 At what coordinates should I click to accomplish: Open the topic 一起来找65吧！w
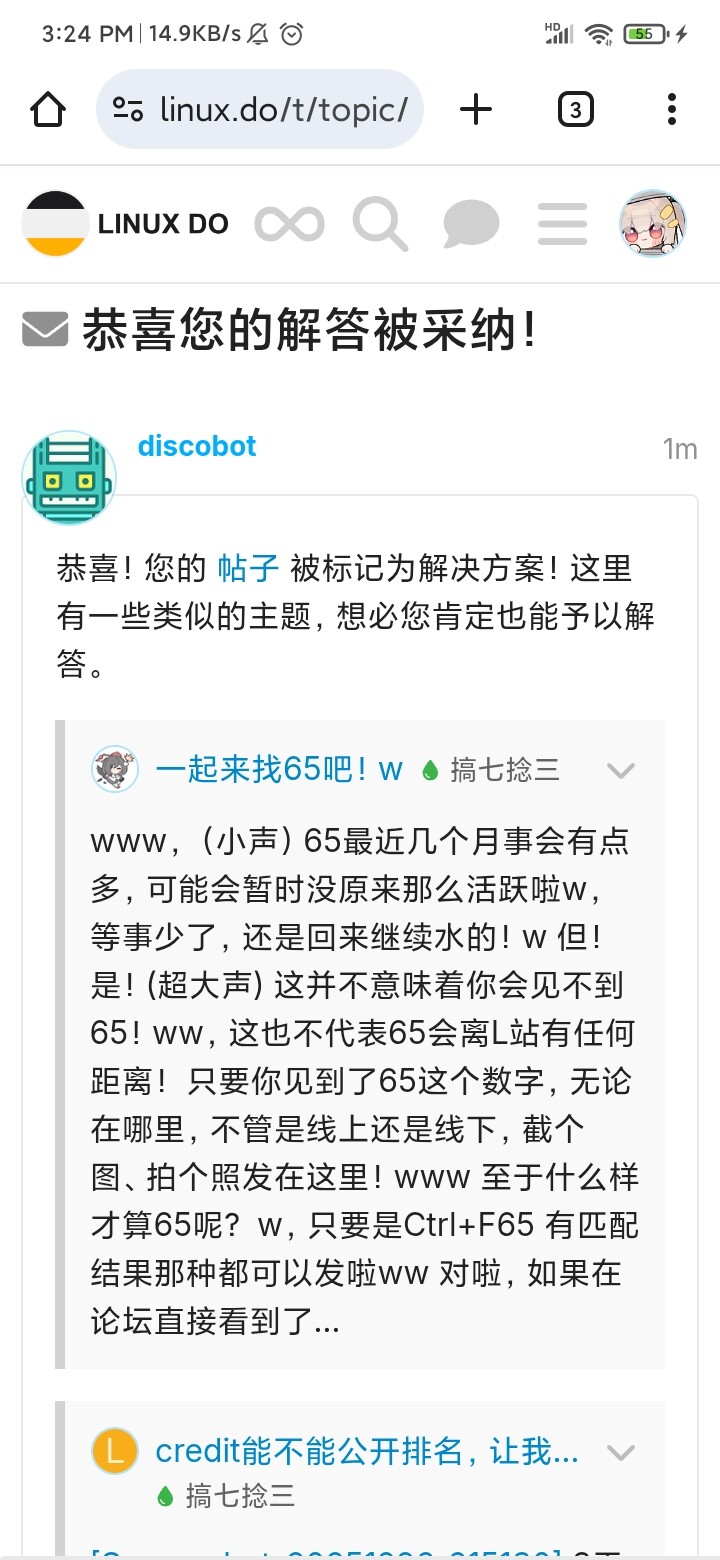pos(279,769)
